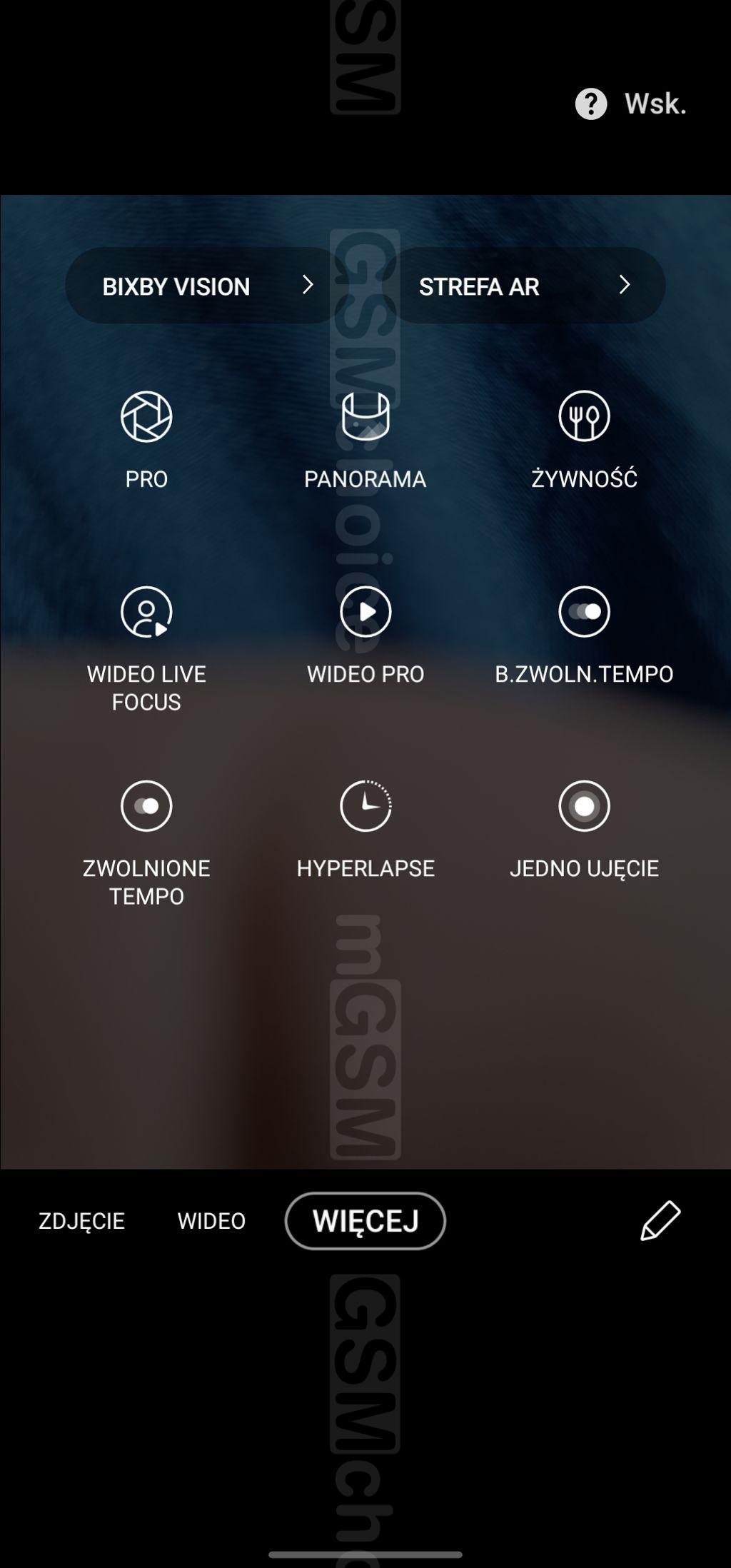Switch to the Zdjęcie tab

click(x=81, y=1221)
